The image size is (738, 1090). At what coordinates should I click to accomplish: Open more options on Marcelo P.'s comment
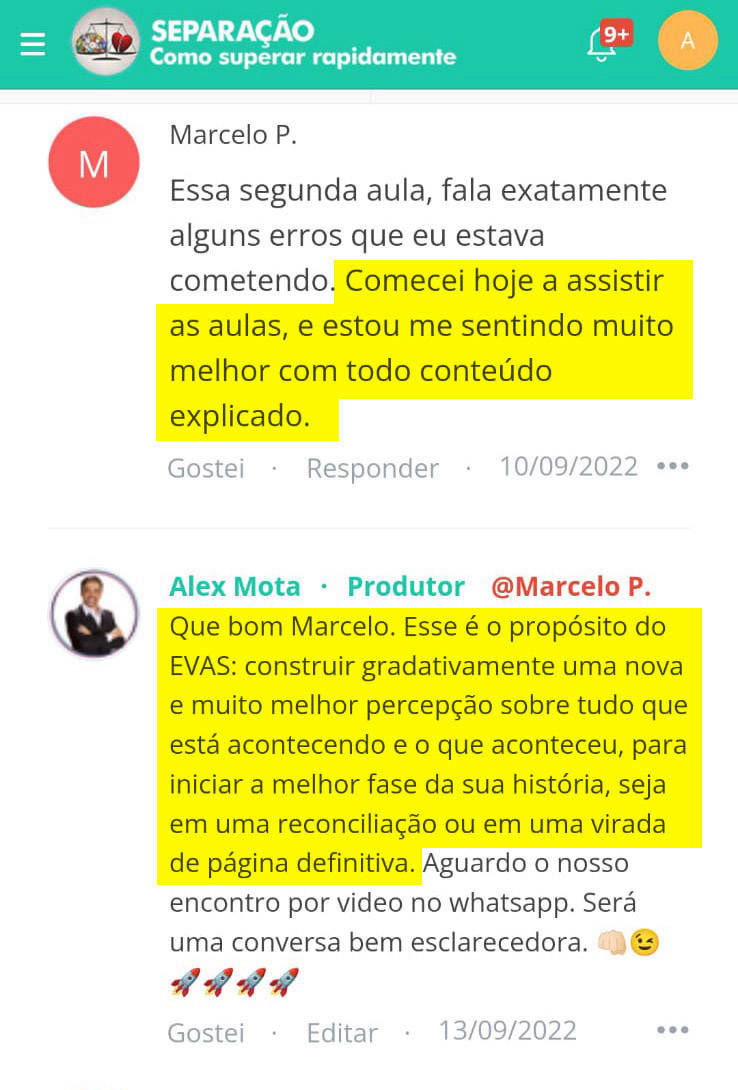click(672, 466)
